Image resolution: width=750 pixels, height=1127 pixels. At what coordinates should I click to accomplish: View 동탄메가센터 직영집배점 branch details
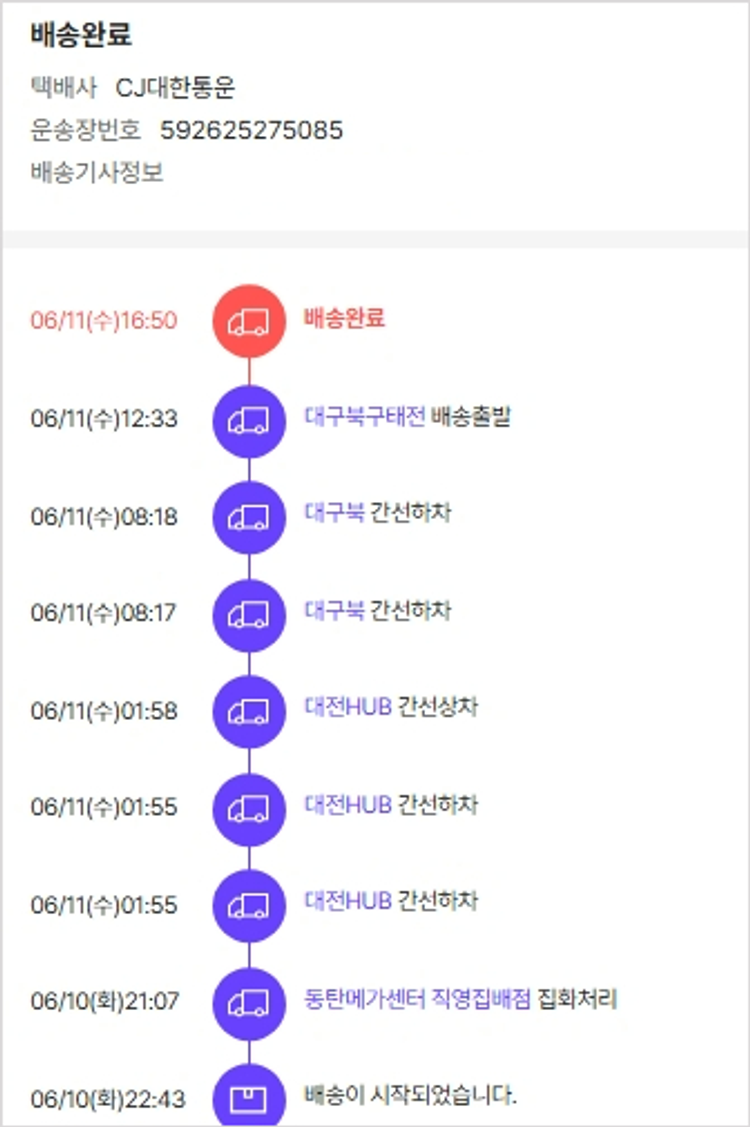[417, 998]
